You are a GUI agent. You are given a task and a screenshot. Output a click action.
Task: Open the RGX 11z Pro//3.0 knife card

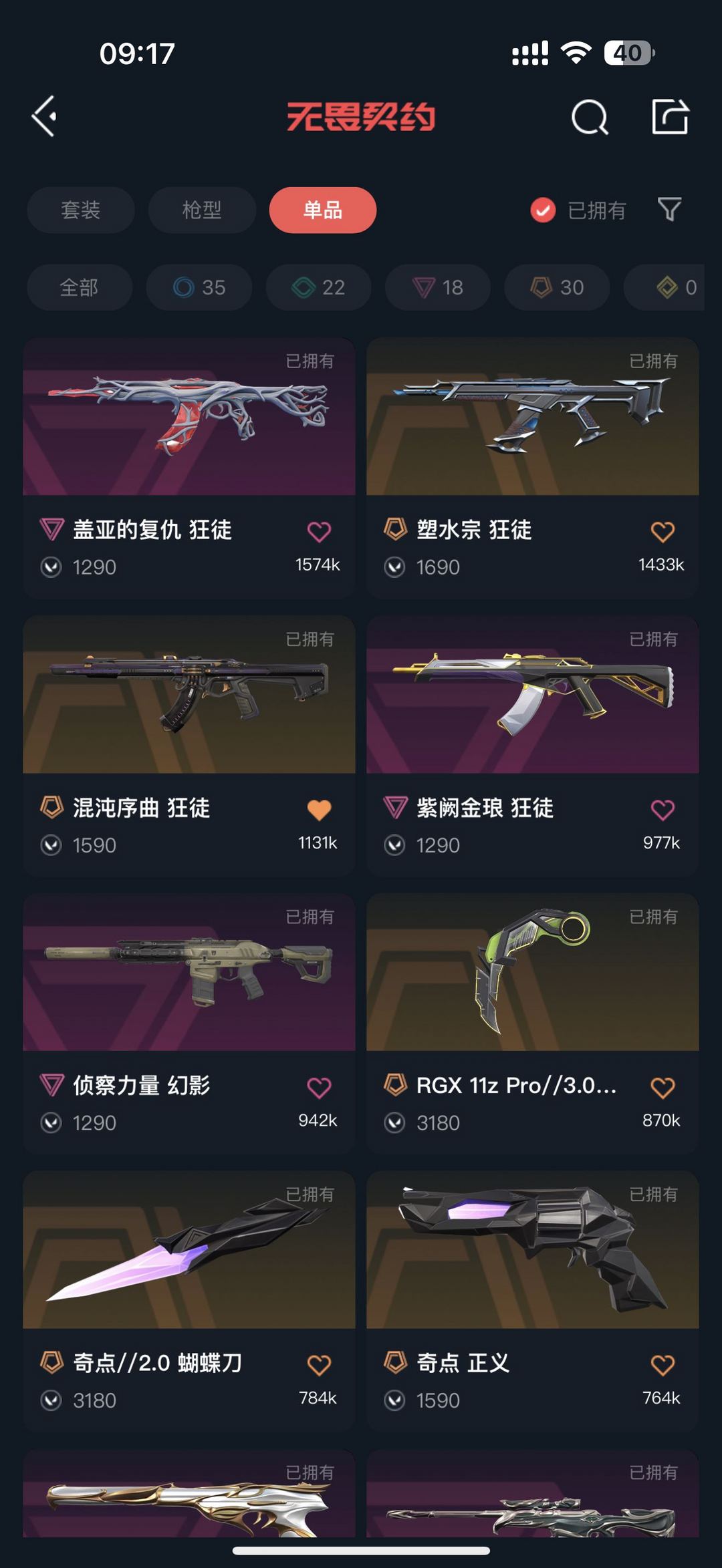533,1023
